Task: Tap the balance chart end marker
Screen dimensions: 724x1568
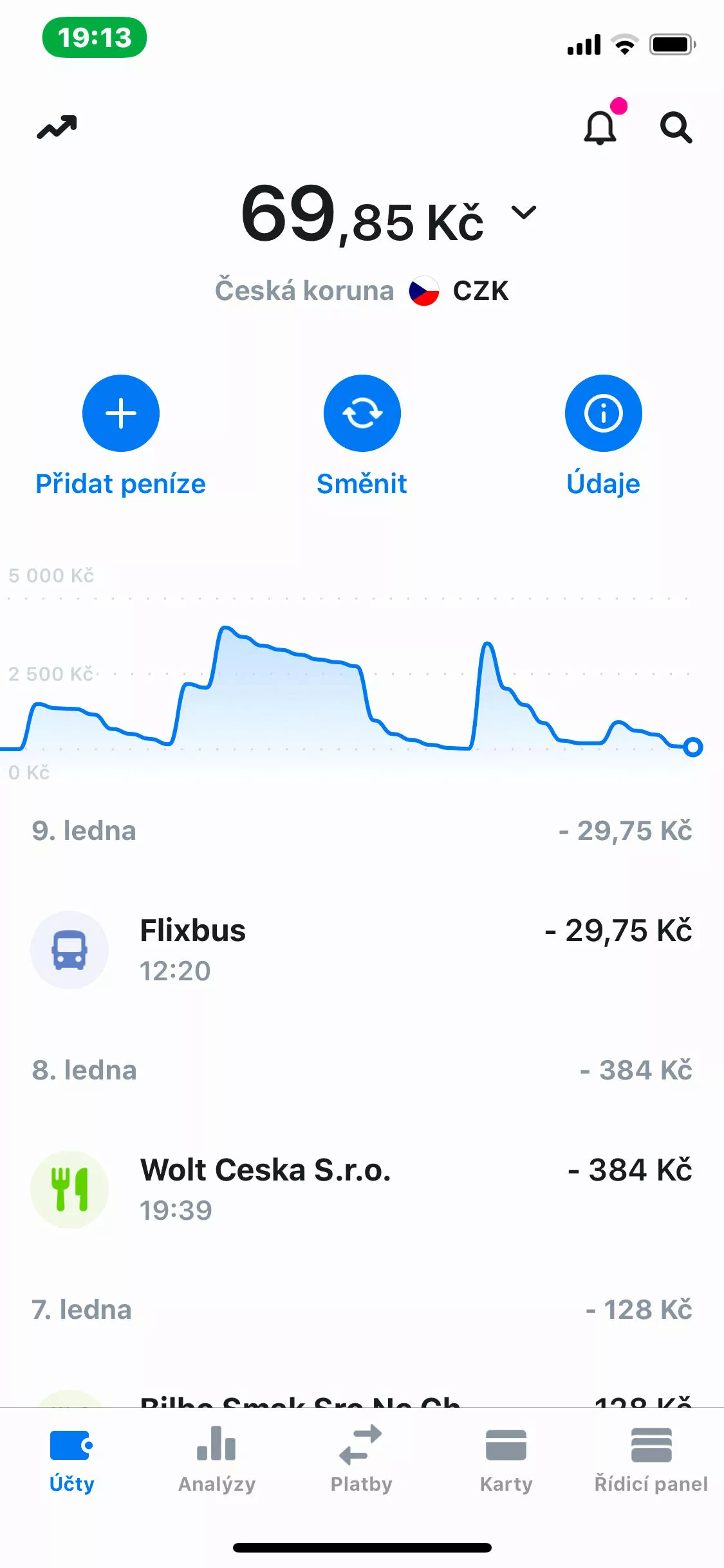Action: 692,747
